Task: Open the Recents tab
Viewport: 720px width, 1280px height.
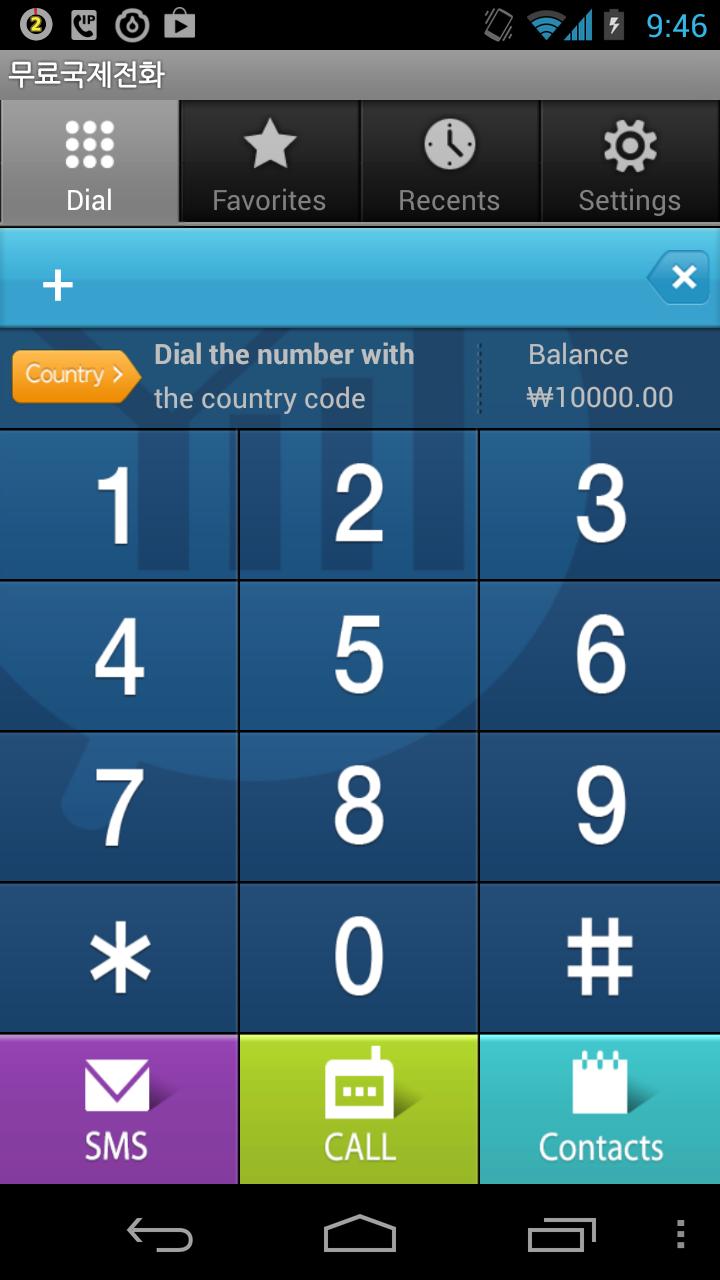Action: (x=449, y=162)
